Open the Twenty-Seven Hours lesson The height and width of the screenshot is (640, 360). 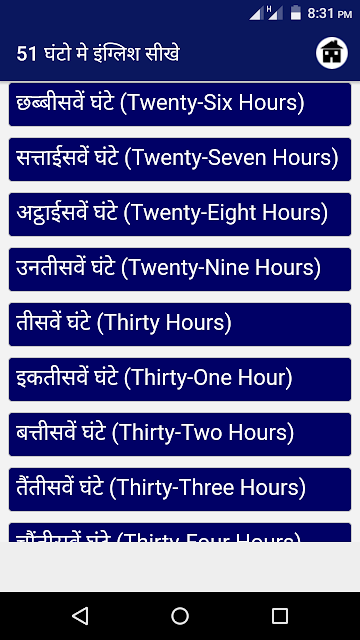pos(180,159)
